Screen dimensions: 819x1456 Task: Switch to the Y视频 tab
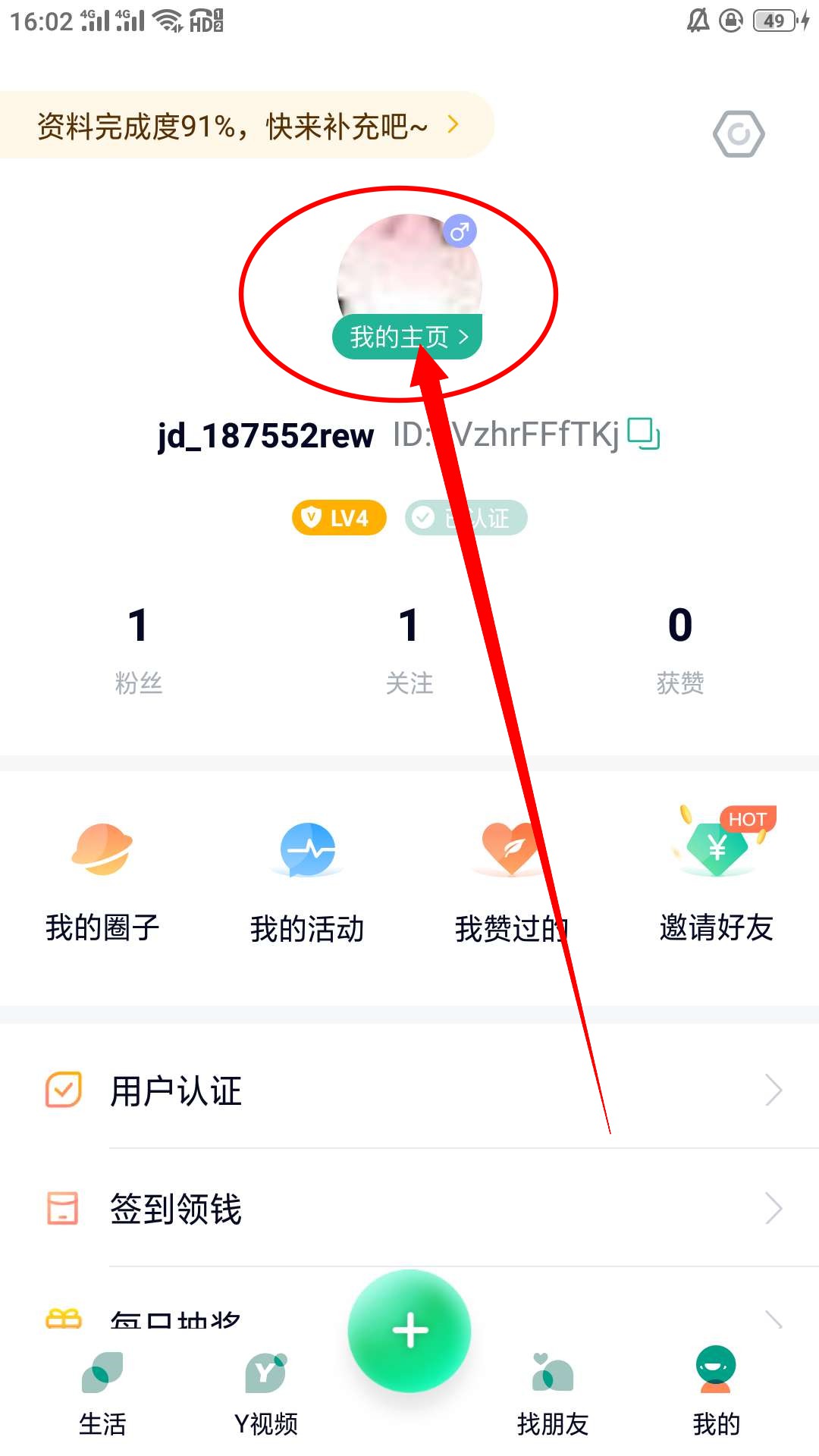click(265, 1392)
